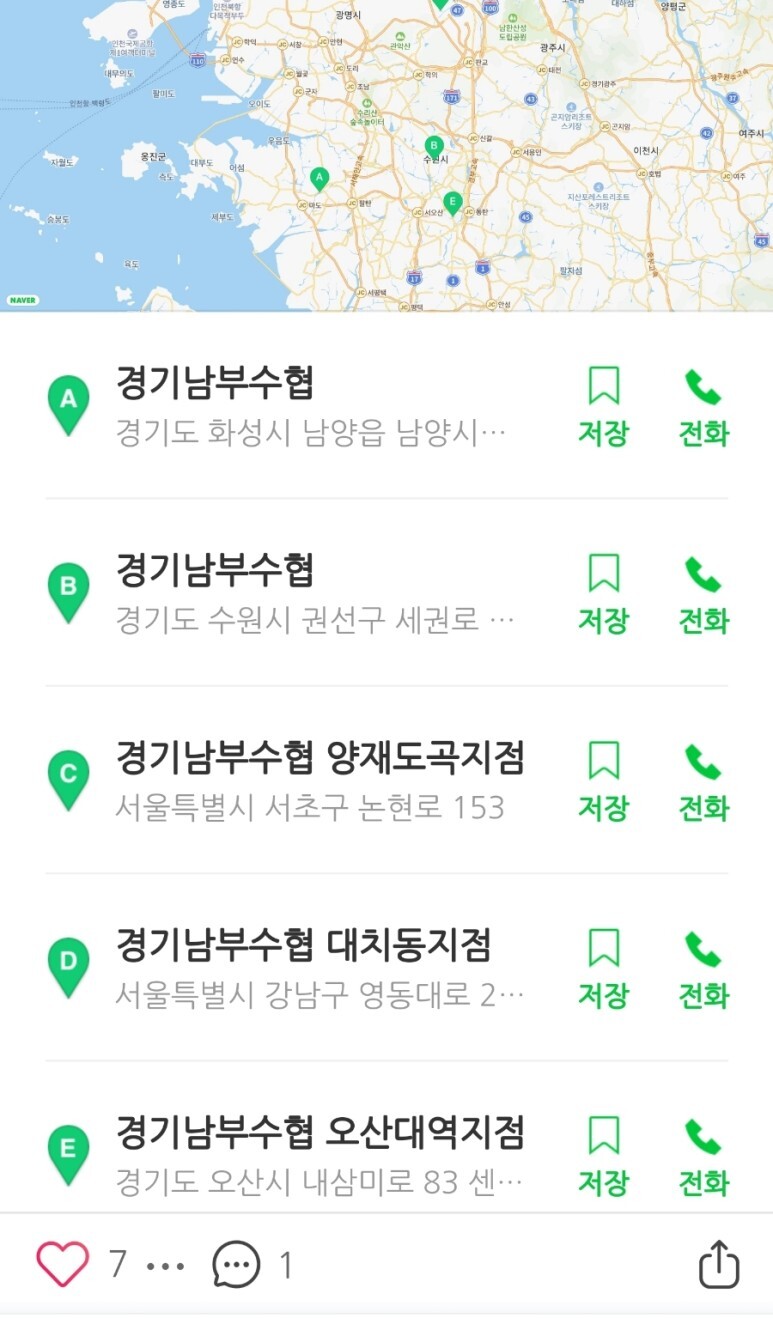773x1318 pixels.
Task: Open 경기남부수협 대치동지점 listing
Action: [310, 968]
